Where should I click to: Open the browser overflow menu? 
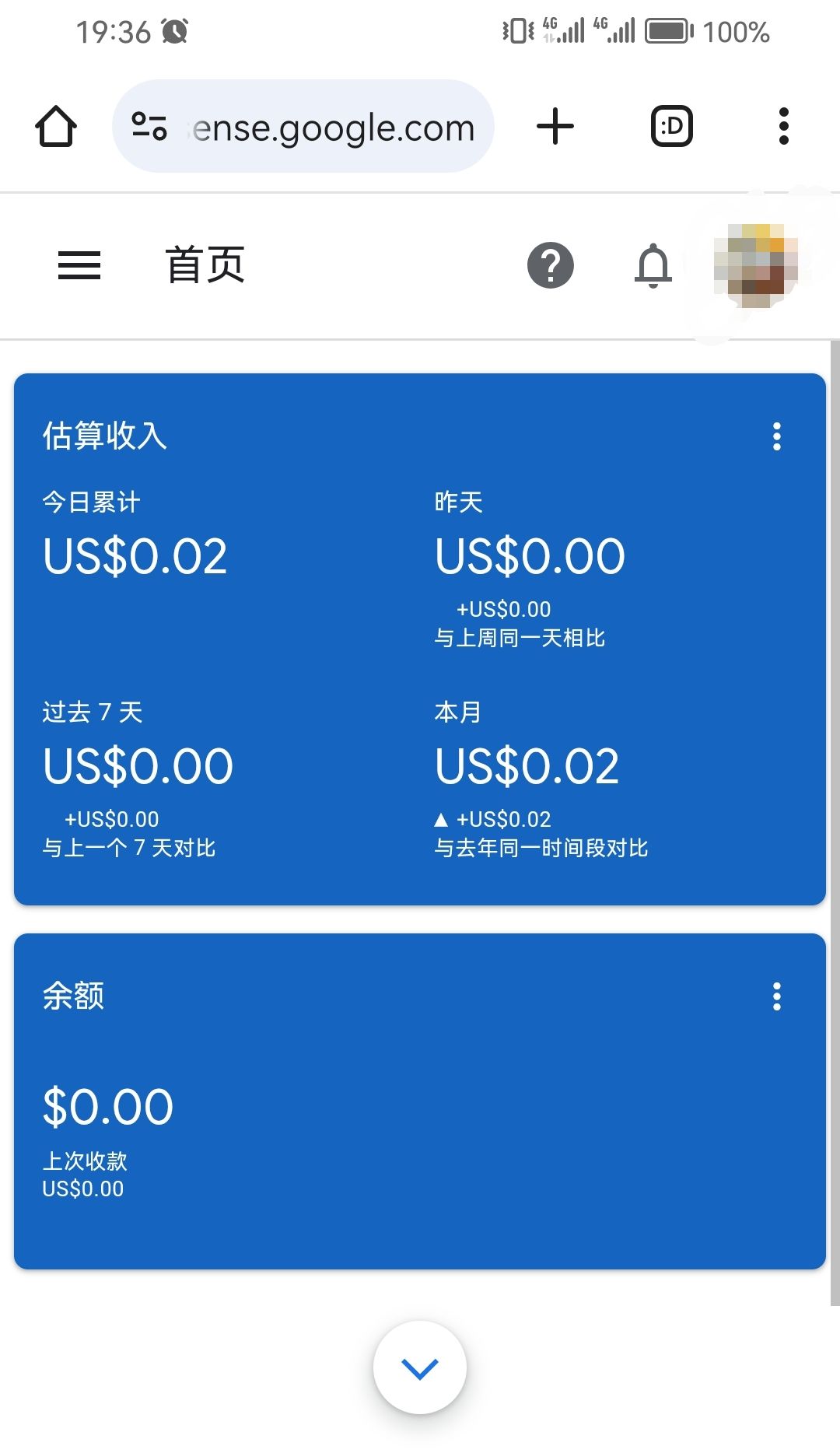click(783, 127)
